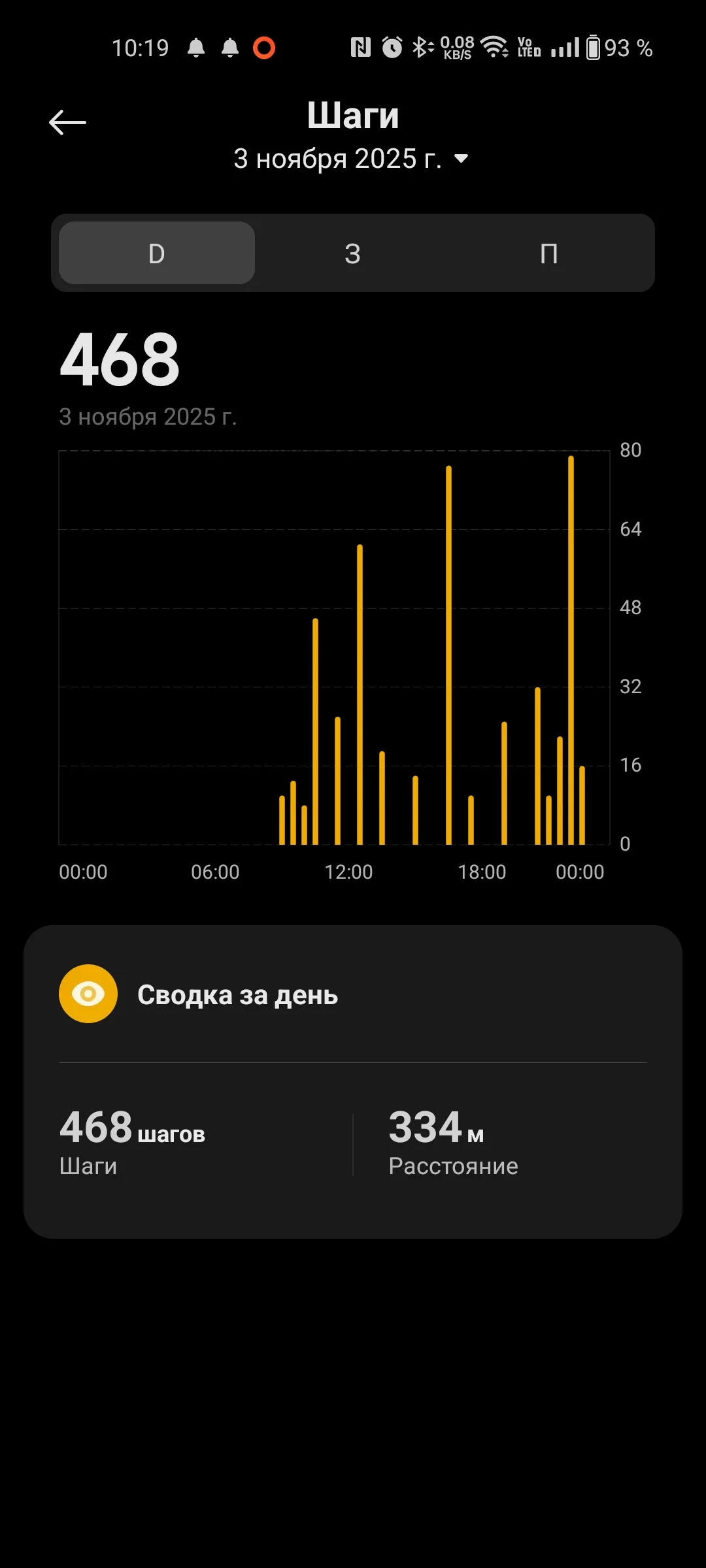Screen dimensions: 706x1568
Task: Select the D (day) tab
Action: coord(156,253)
